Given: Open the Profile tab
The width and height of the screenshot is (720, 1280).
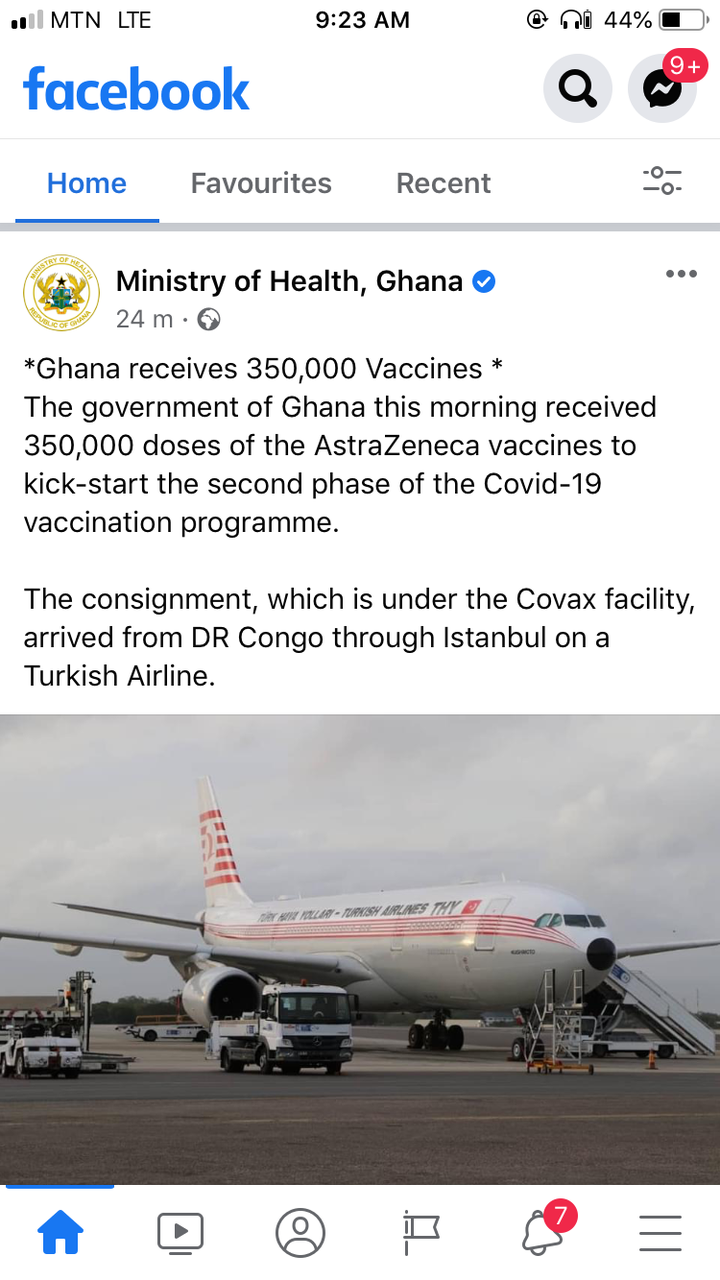Looking at the screenshot, I should click(300, 1232).
